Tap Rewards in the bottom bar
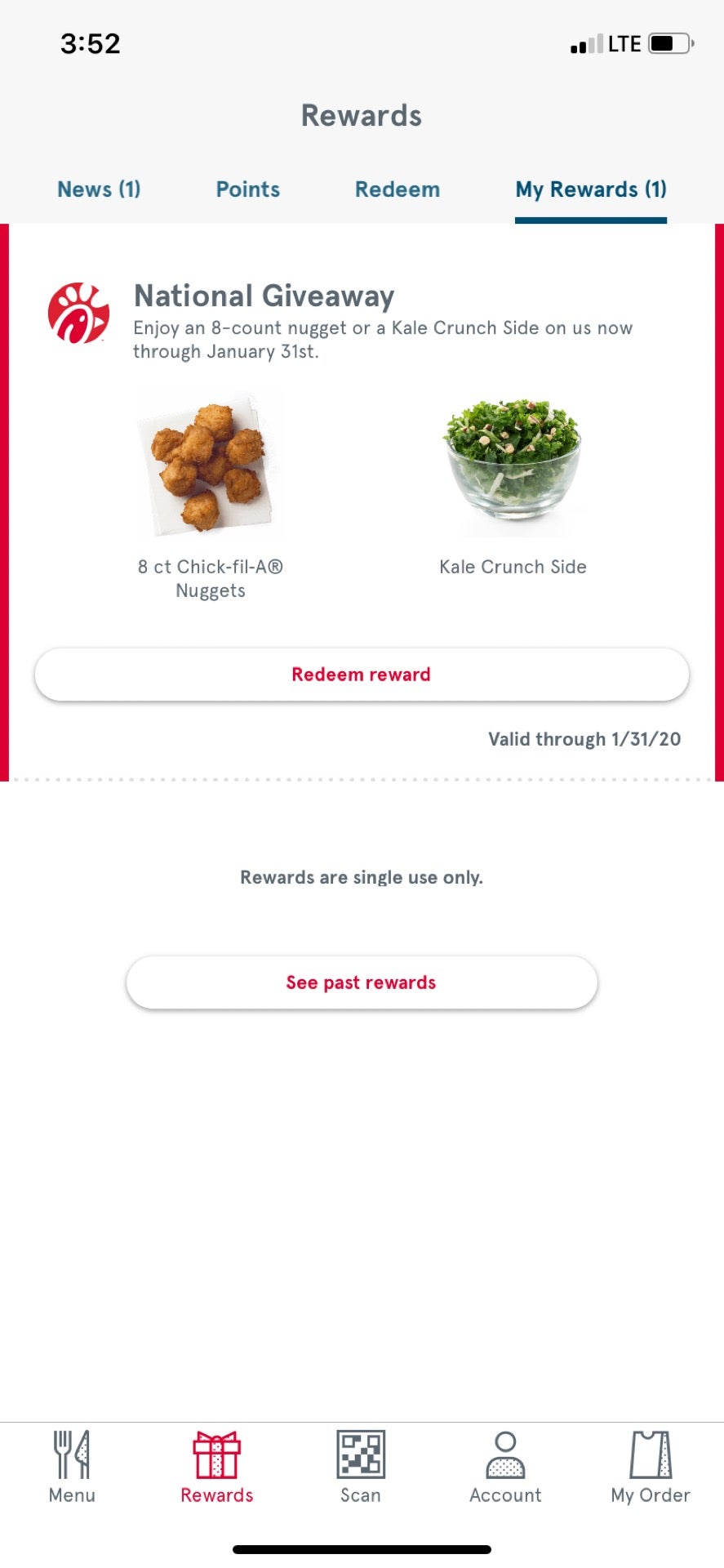 click(216, 1467)
